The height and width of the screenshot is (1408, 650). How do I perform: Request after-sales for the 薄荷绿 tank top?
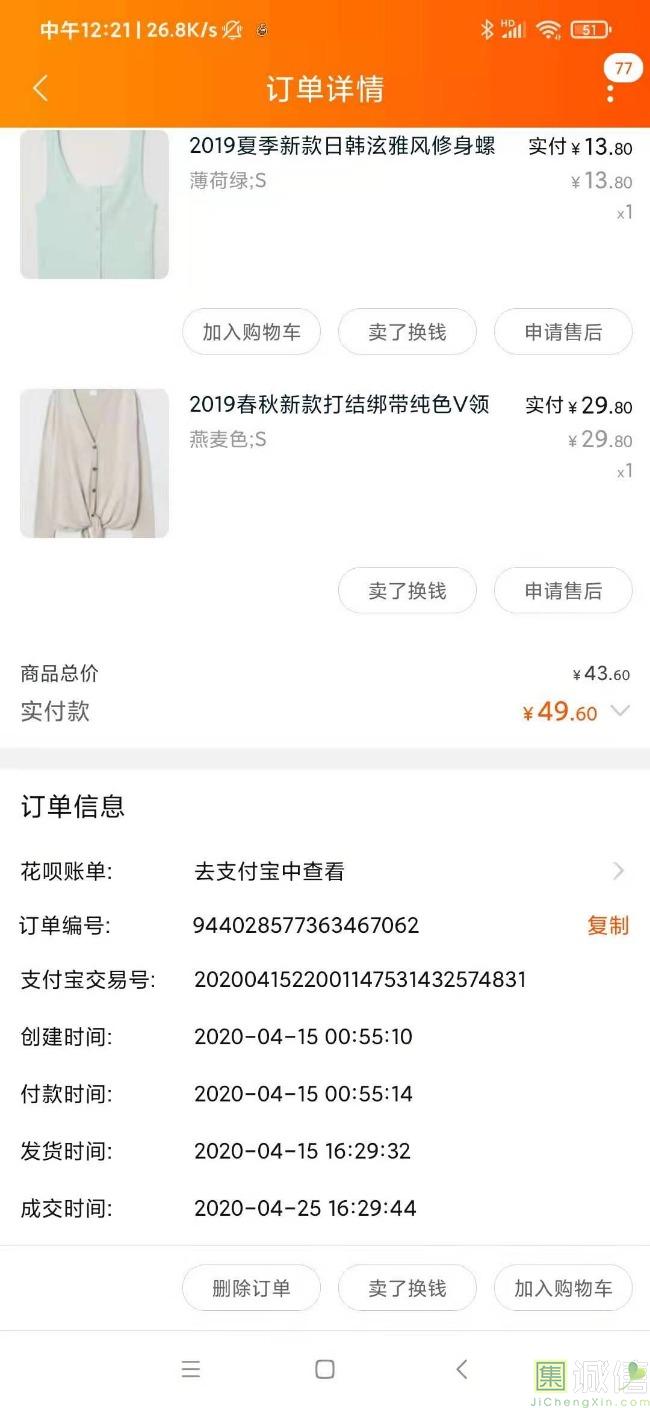pyautogui.click(x=563, y=332)
